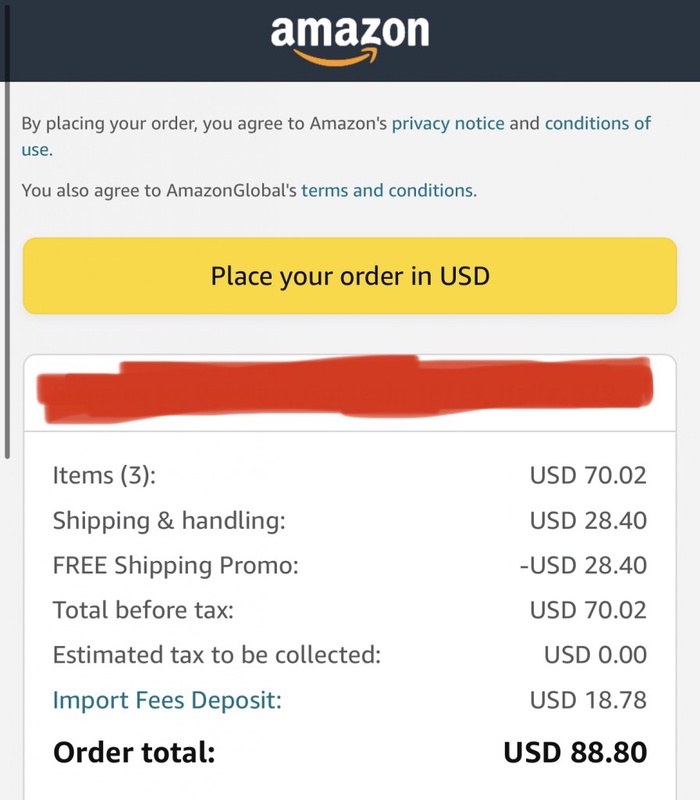
Task: Open Amazon's privacy notice link
Action: (x=449, y=124)
